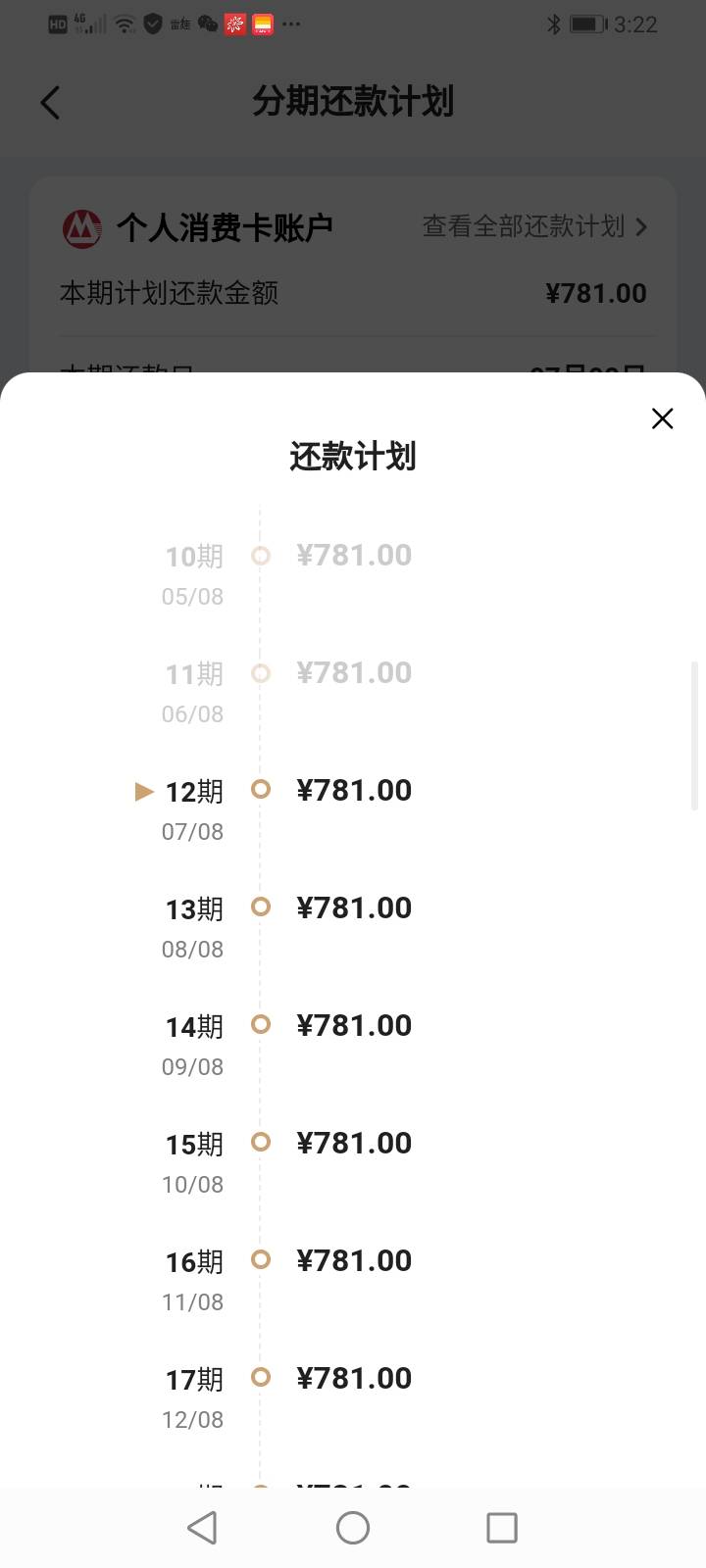Close the 还款计划 sheet
The height and width of the screenshot is (1568, 706).
(663, 418)
